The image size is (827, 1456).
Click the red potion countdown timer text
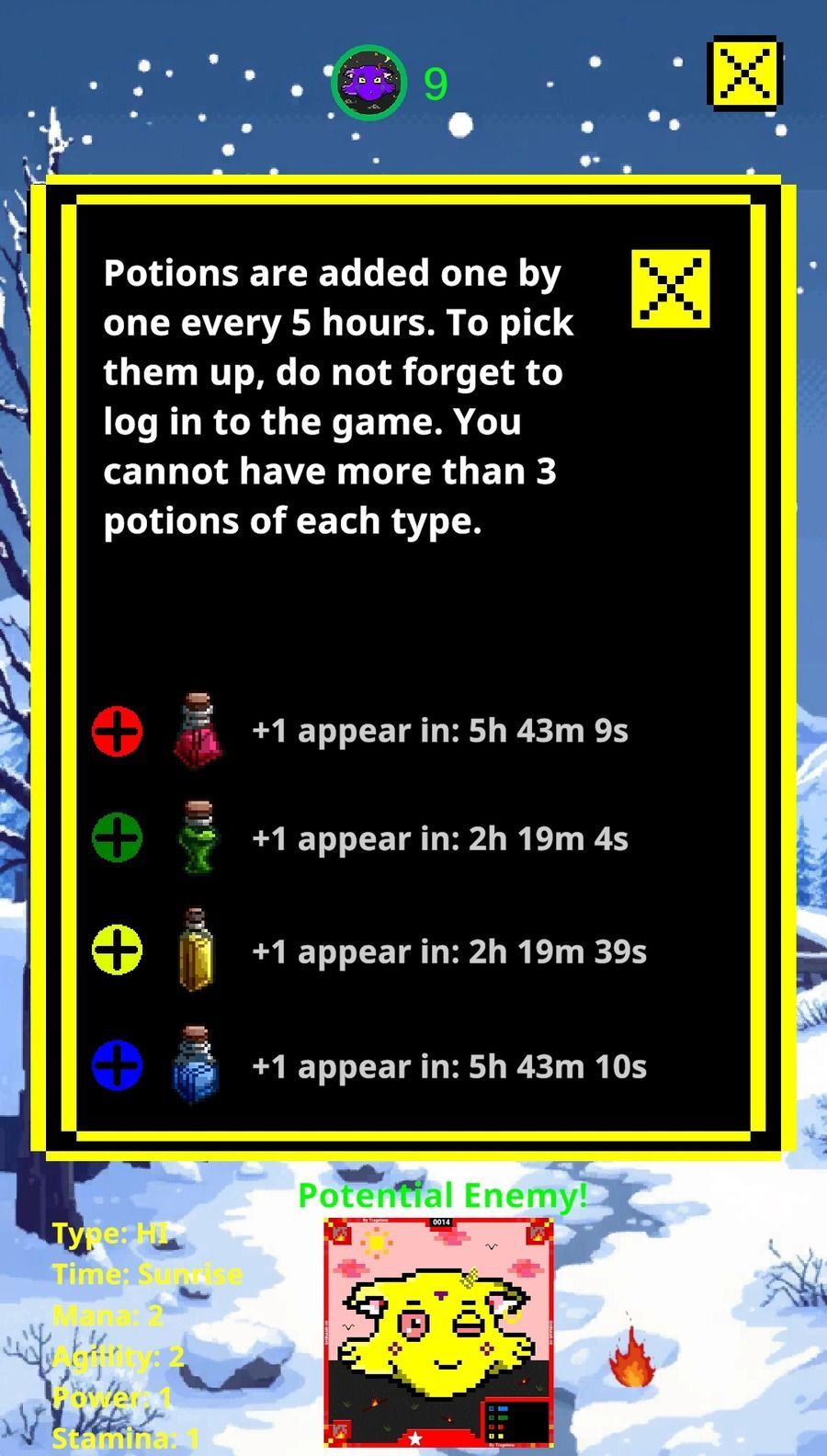(x=441, y=729)
